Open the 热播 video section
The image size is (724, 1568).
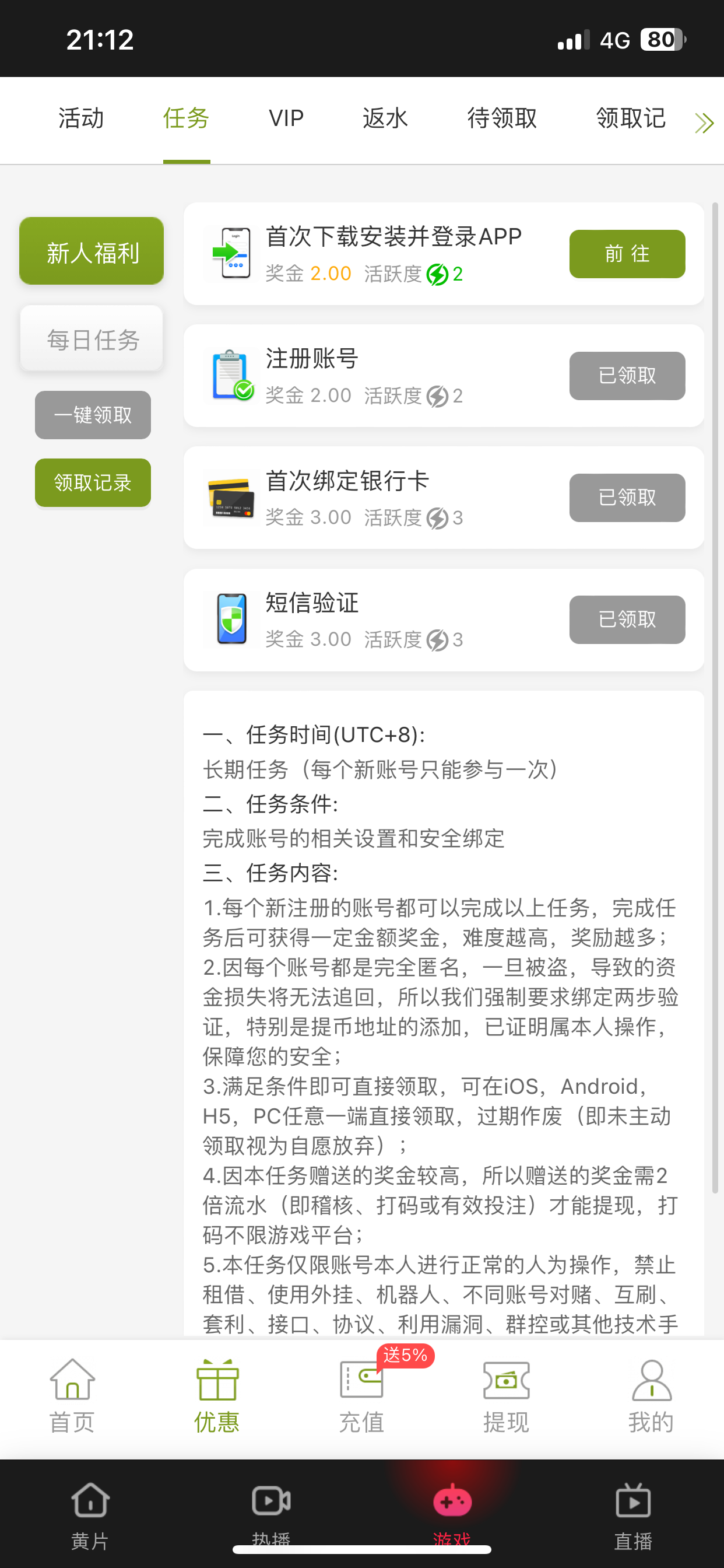tap(270, 1513)
